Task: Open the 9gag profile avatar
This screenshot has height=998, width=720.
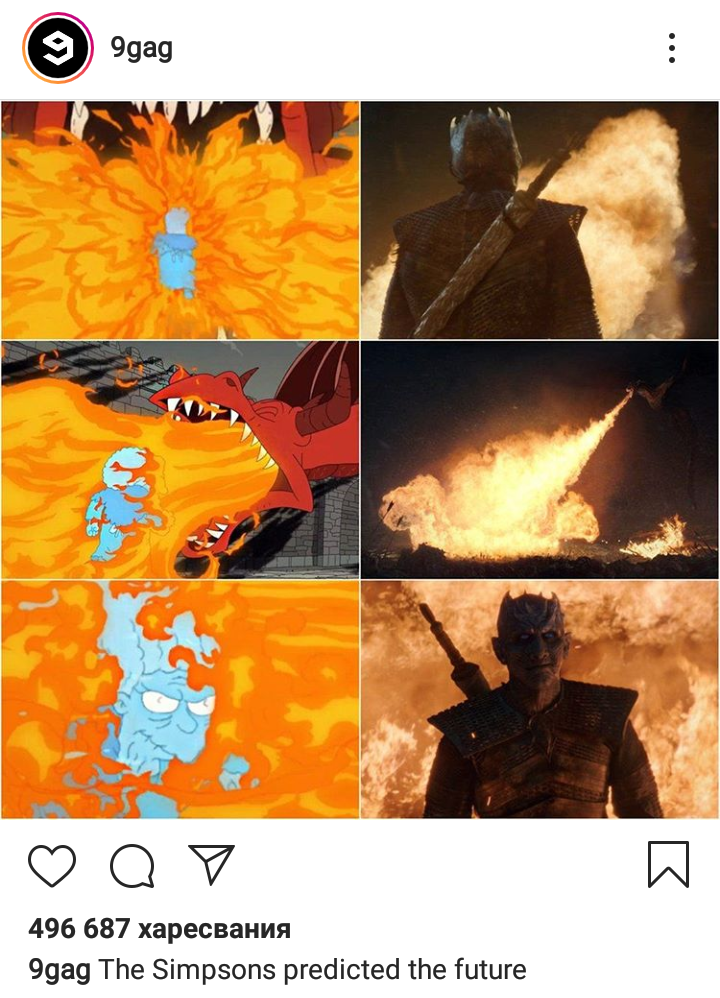Action: 59,48
